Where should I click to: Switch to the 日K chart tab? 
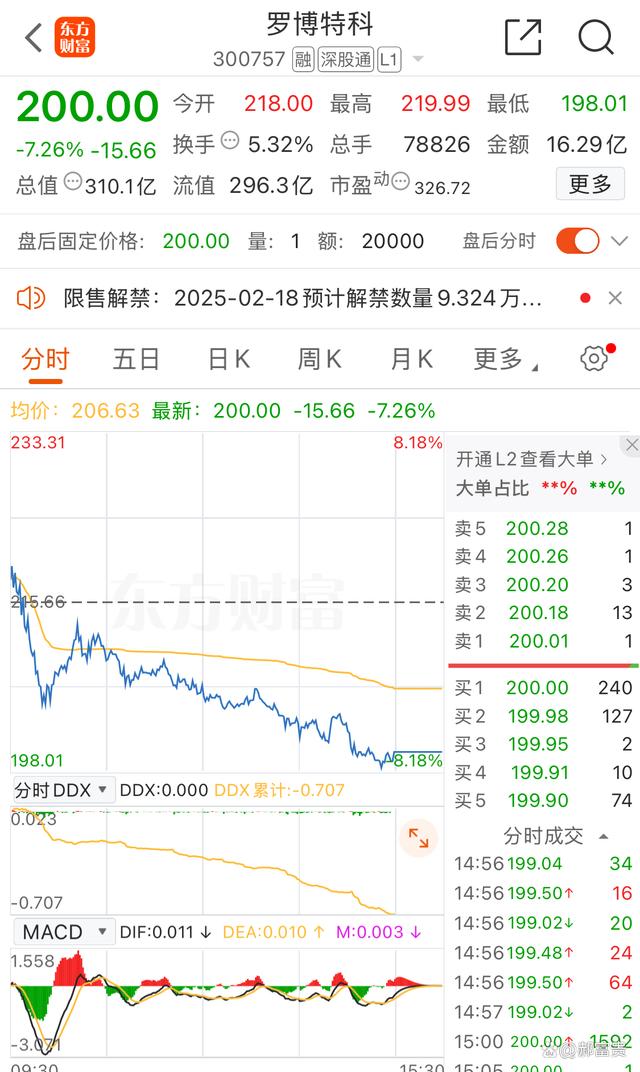point(229,359)
